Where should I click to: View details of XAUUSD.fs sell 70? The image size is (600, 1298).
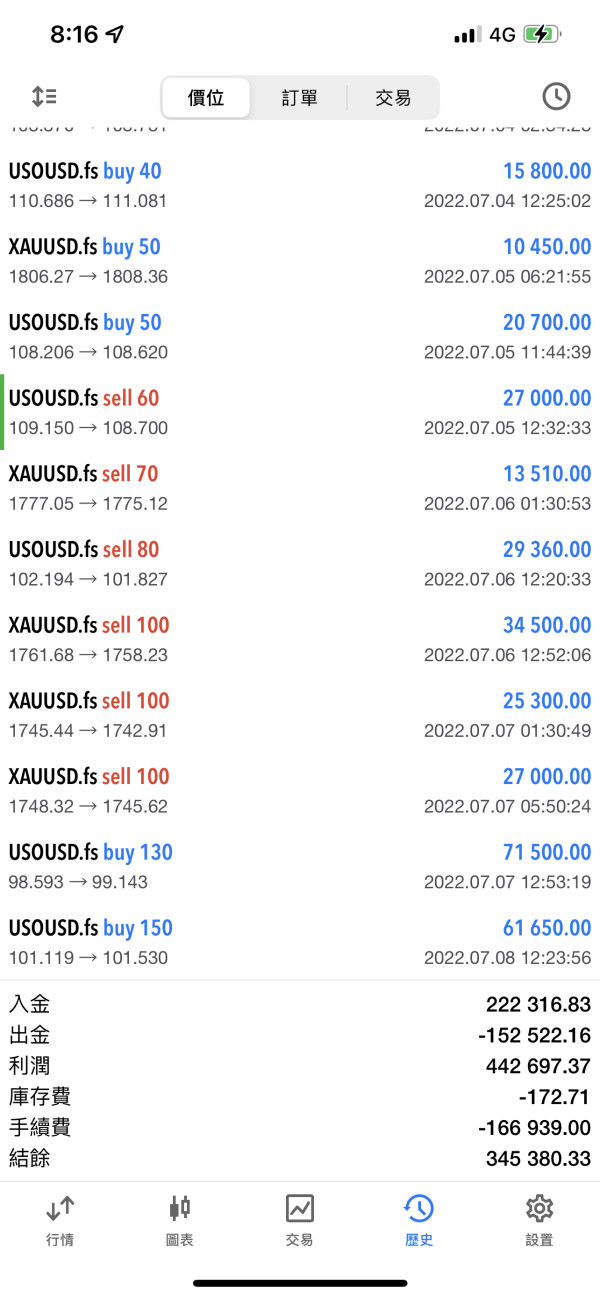click(300, 488)
